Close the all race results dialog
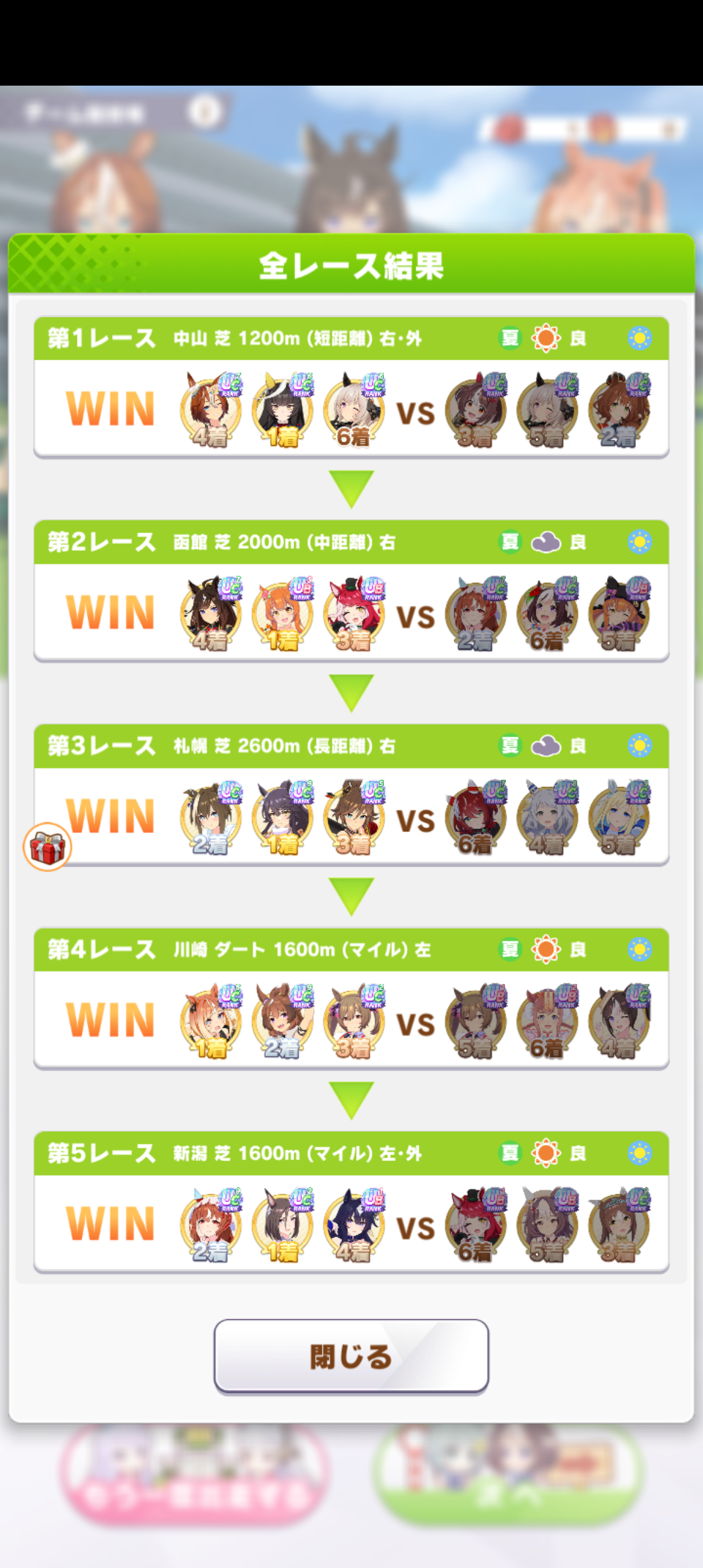Viewport: 703px width, 1568px height. point(351,1356)
